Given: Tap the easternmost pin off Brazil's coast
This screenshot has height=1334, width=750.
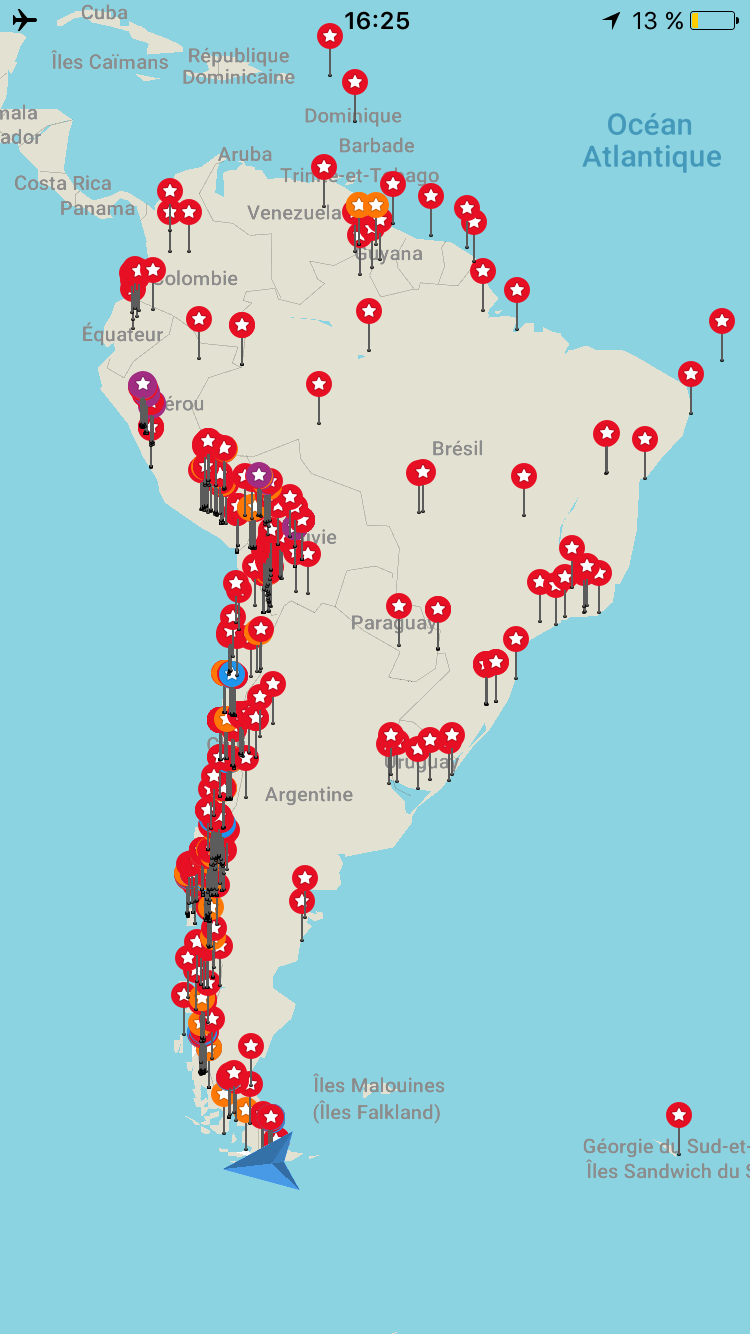Looking at the screenshot, I should pyautogui.click(x=722, y=321).
